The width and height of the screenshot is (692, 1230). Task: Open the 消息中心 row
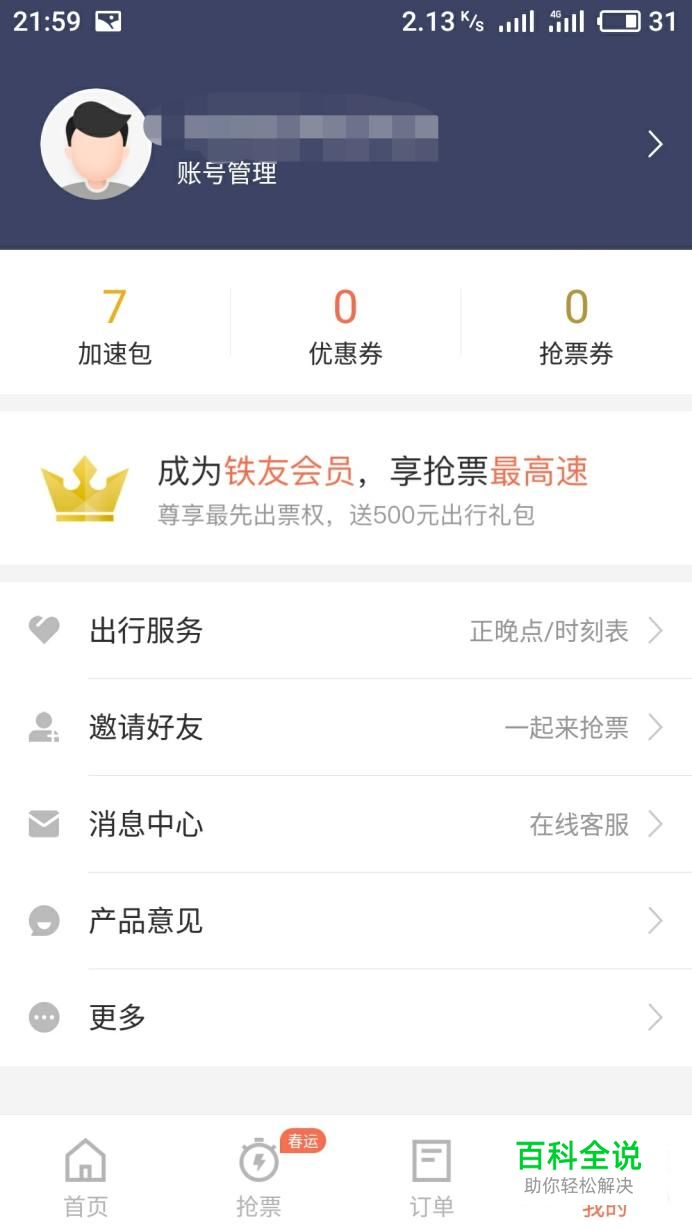click(x=346, y=824)
